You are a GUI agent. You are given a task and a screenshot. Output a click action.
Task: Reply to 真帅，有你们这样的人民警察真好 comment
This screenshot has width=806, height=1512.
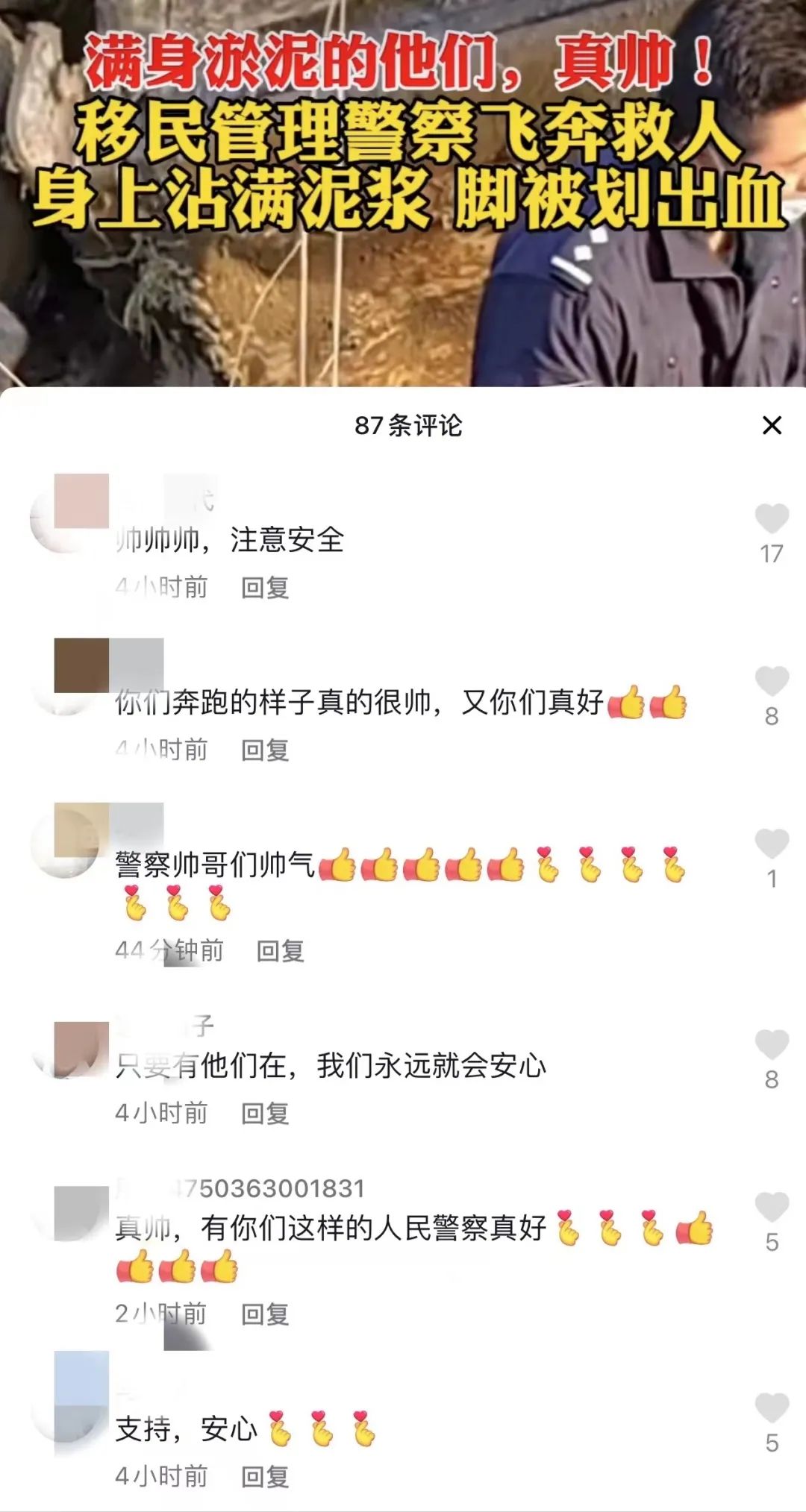[x=265, y=1314]
